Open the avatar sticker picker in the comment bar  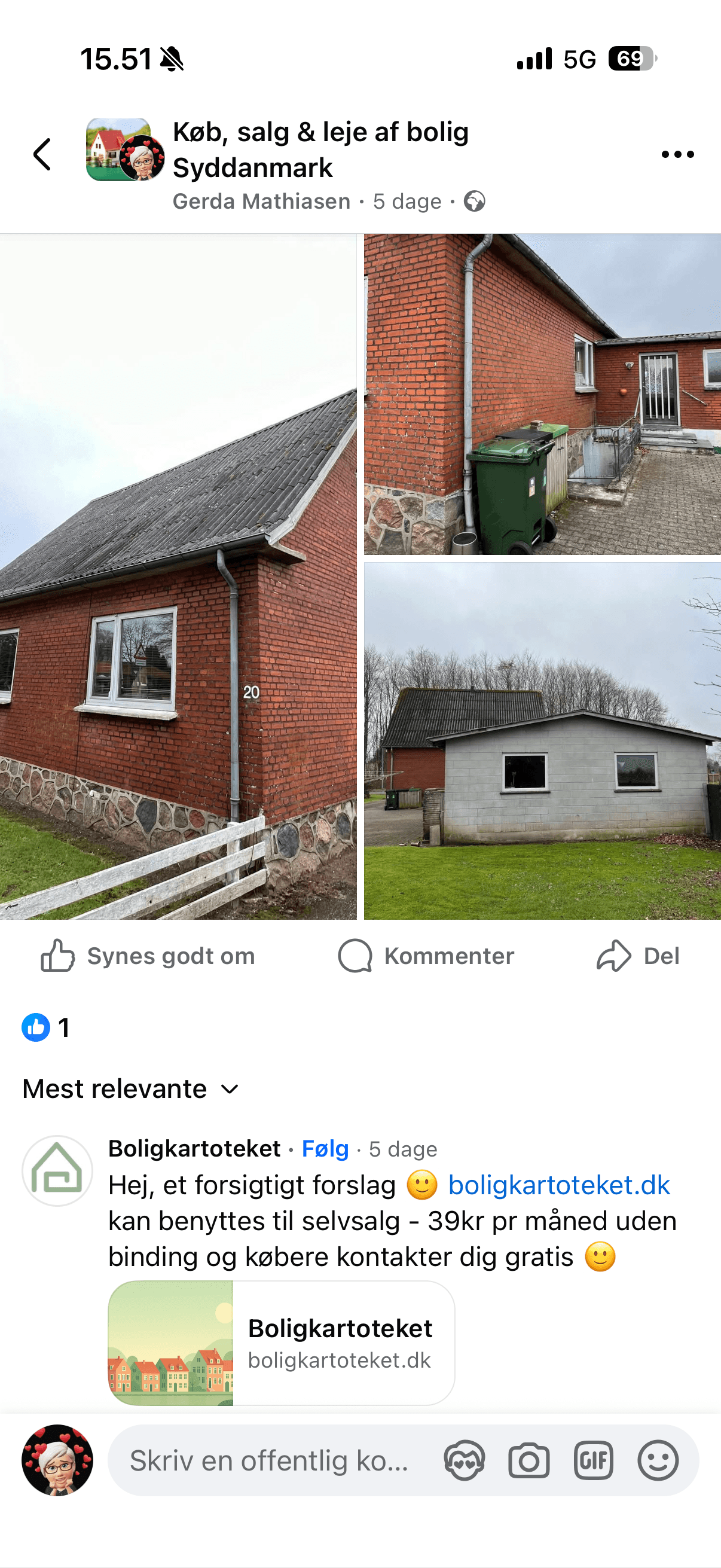(465, 1460)
